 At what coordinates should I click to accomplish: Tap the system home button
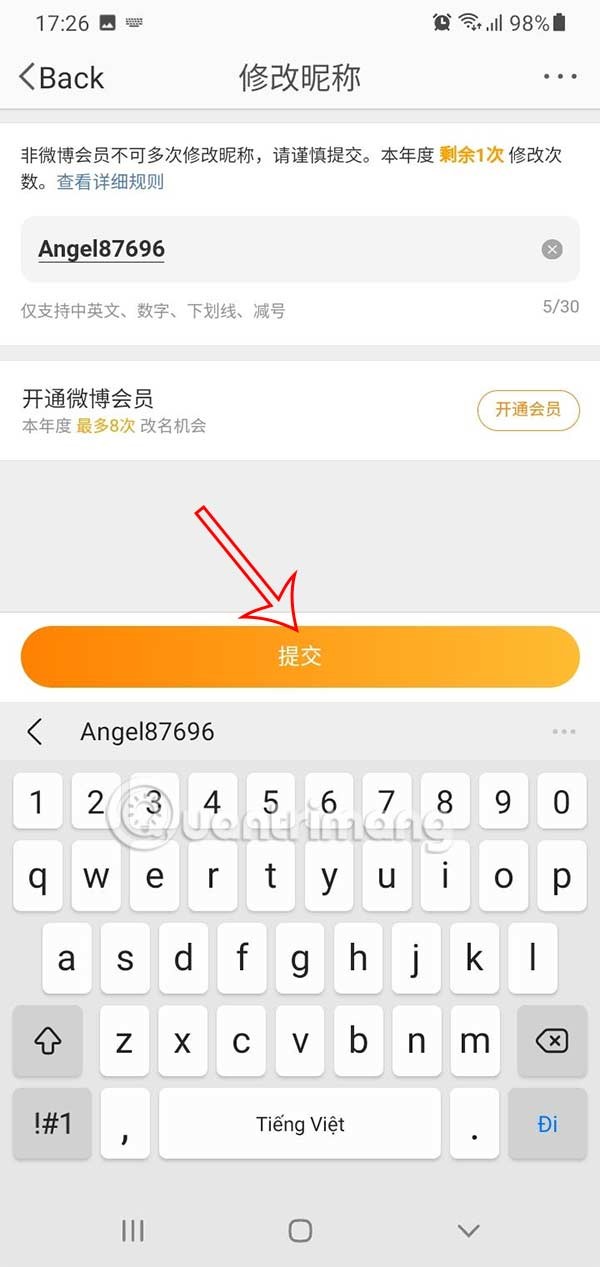coord(300,1230)
